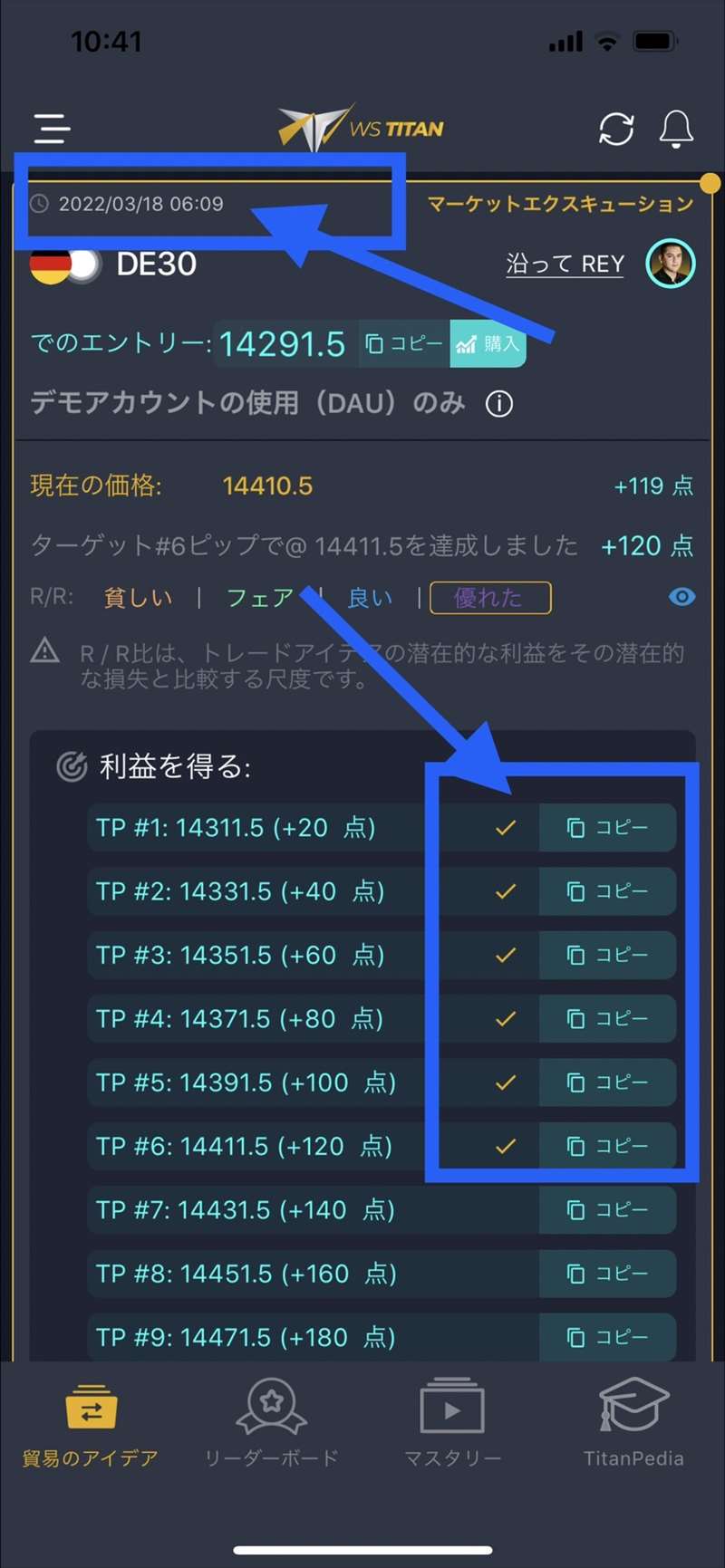Viewport: 725px width, 1568px height.
Task: Refresh the trade ideas
Action: (616, 129)
